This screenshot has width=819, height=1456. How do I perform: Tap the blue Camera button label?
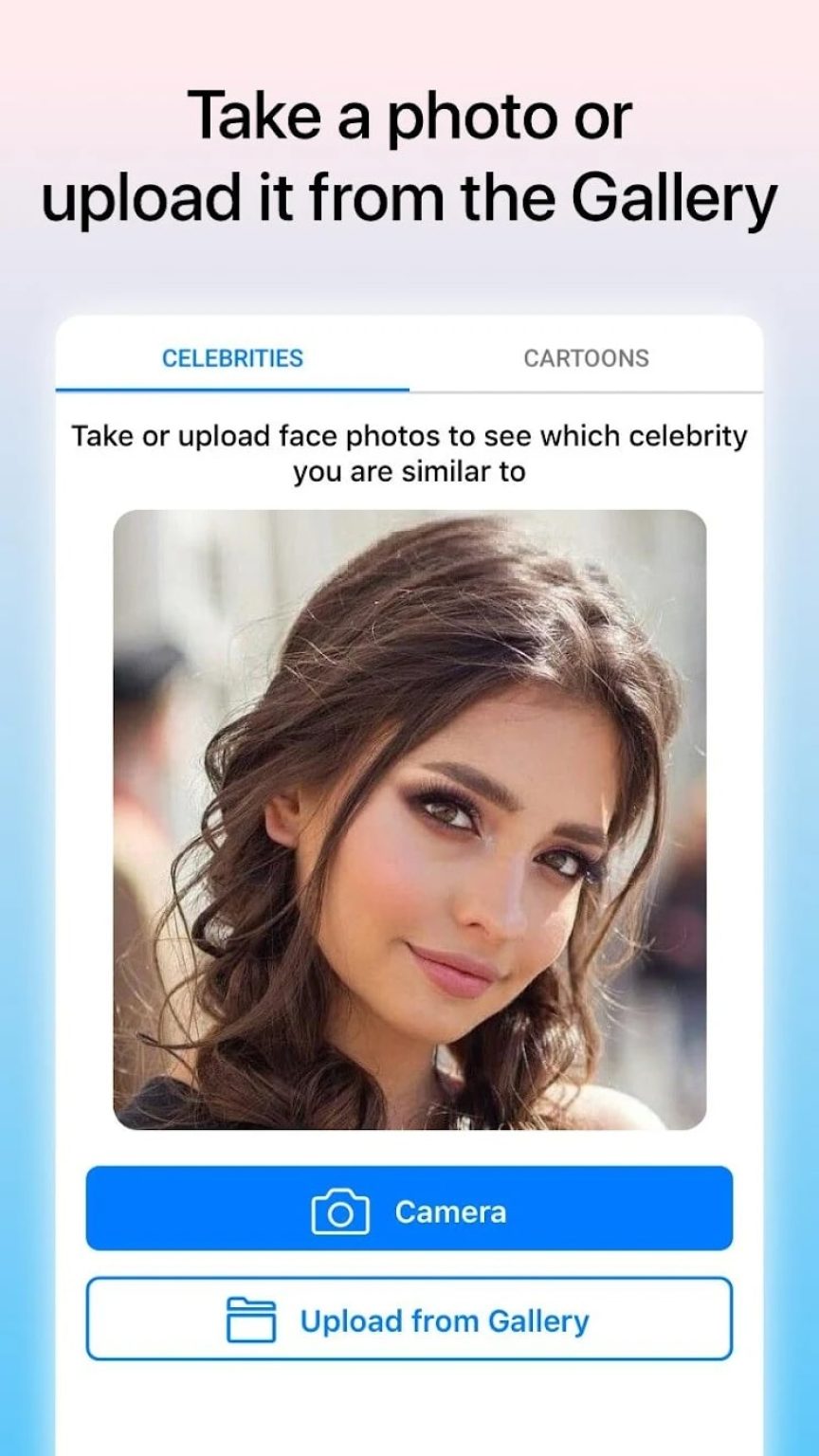point(449,1210)
